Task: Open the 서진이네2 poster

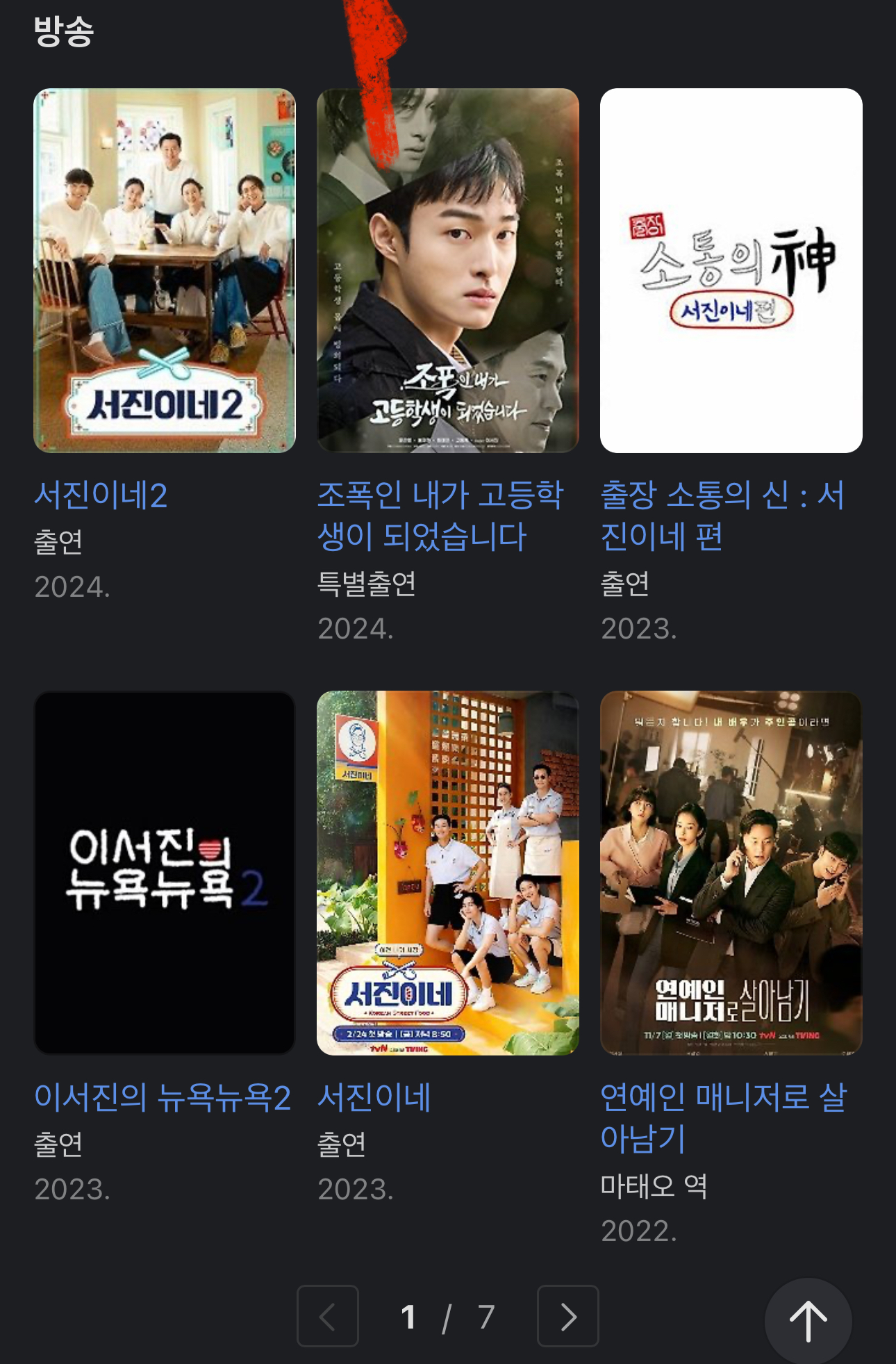Action: pos(165,270)
